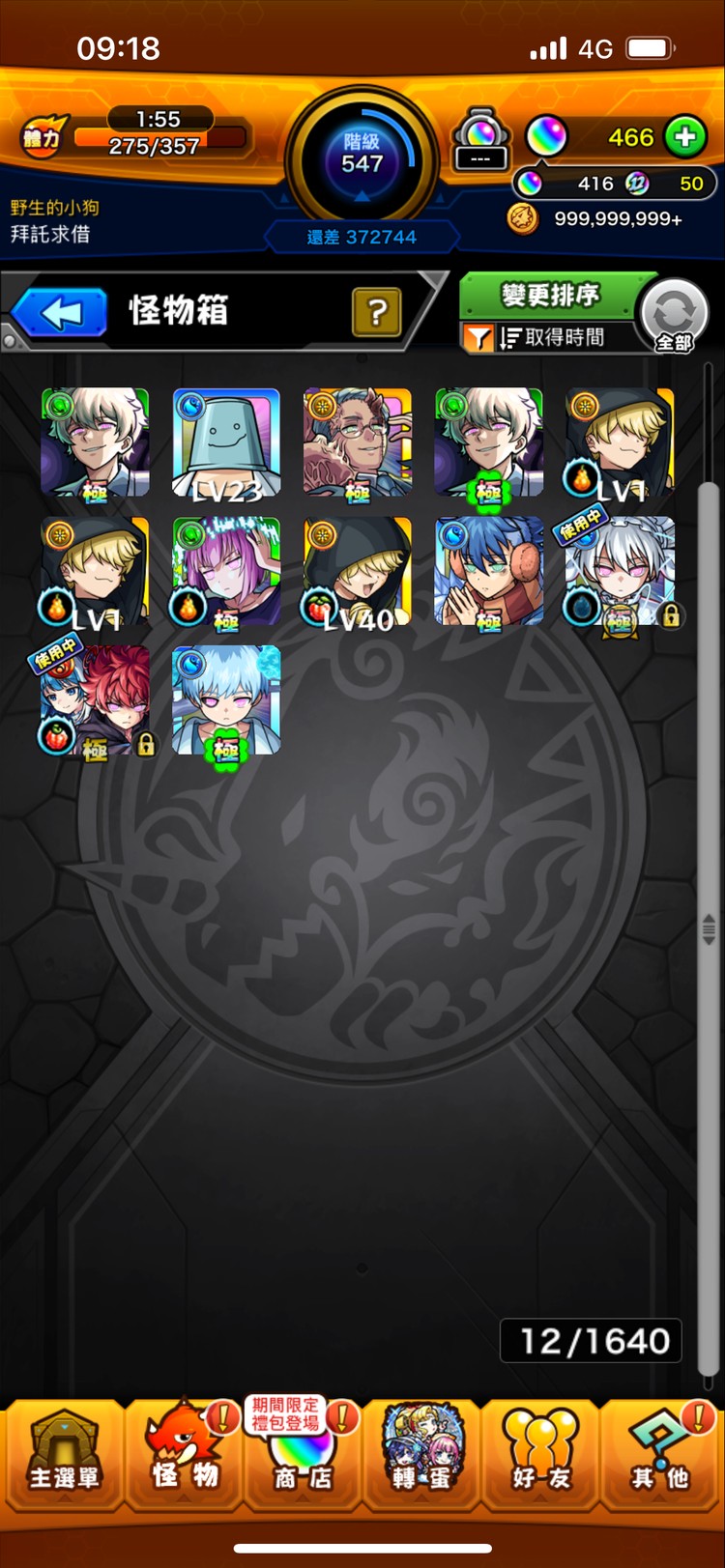Select the hooded blonde monster at LV40
Viewport: 725px width, 1568px height.
tap(358, 572)
